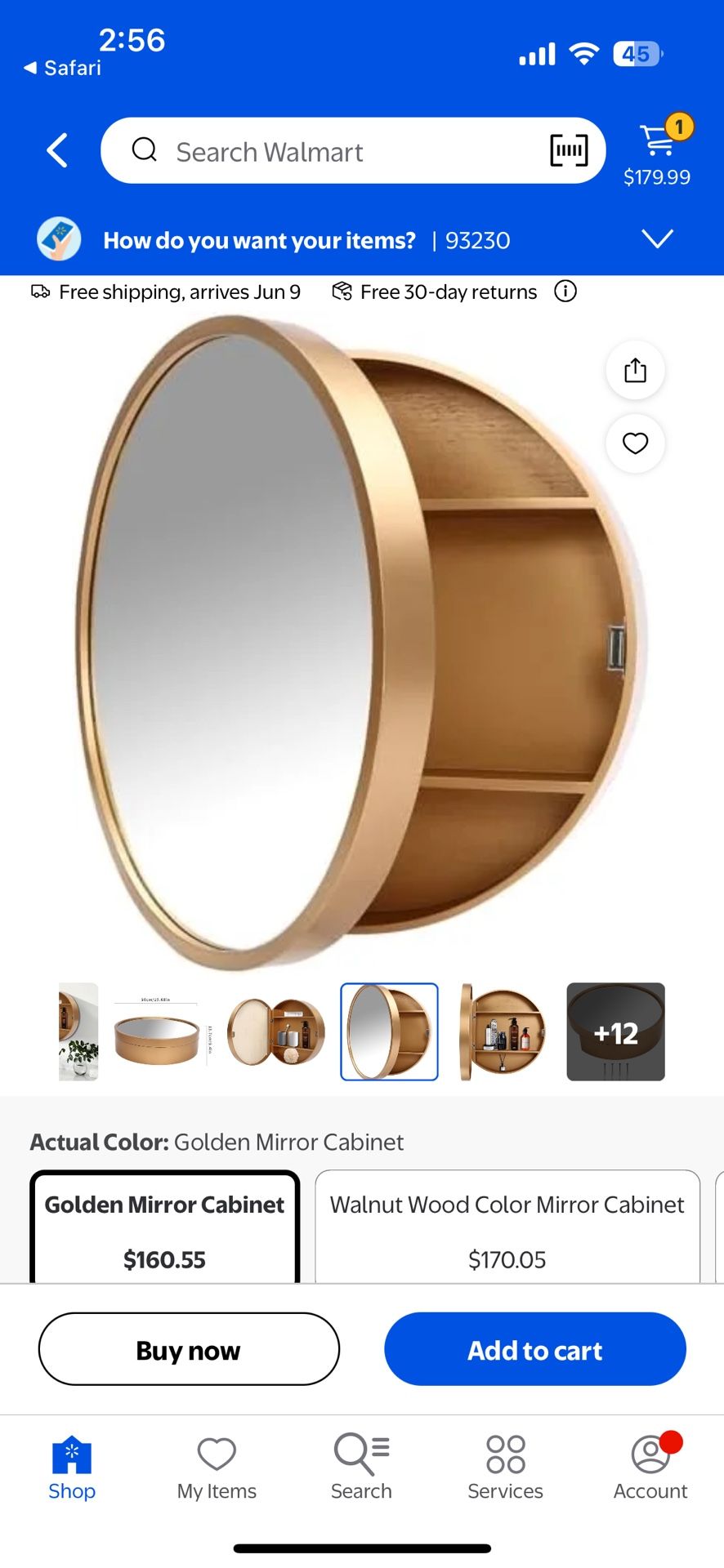Tap Buy now

click(x=189, y=1349)
